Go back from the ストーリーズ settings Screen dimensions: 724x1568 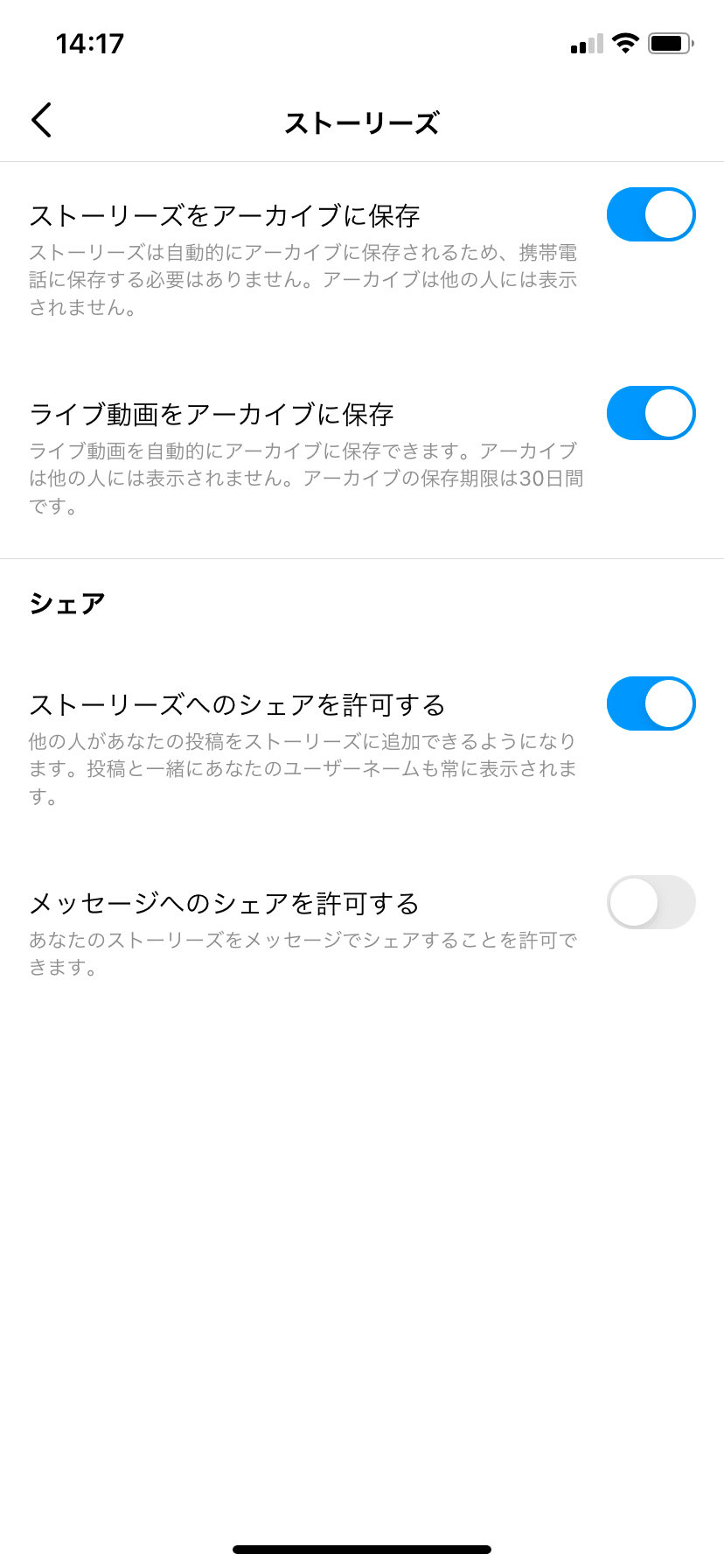pos(42,121)
